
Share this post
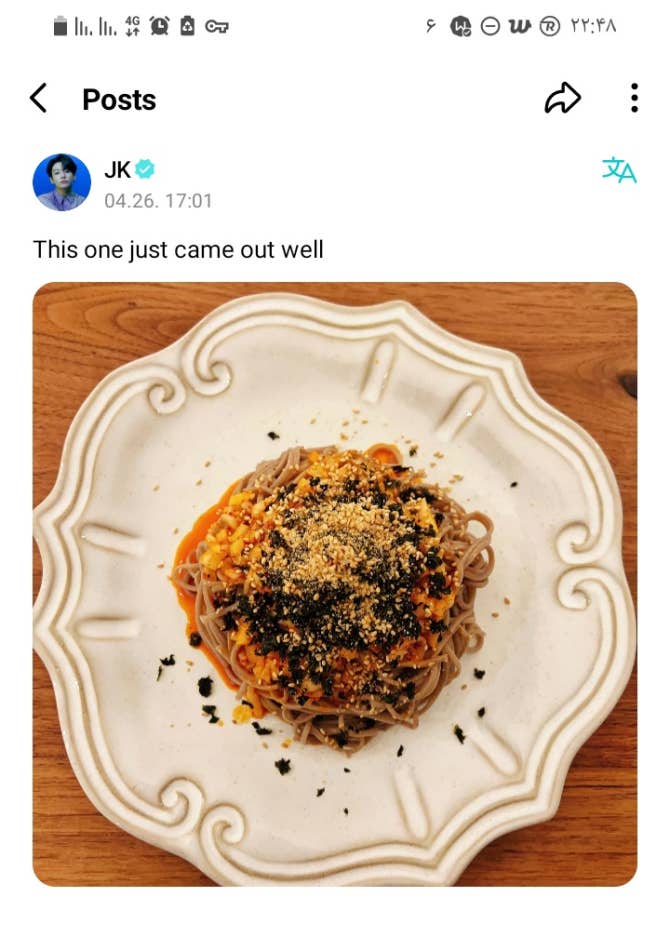pos(562,98)
